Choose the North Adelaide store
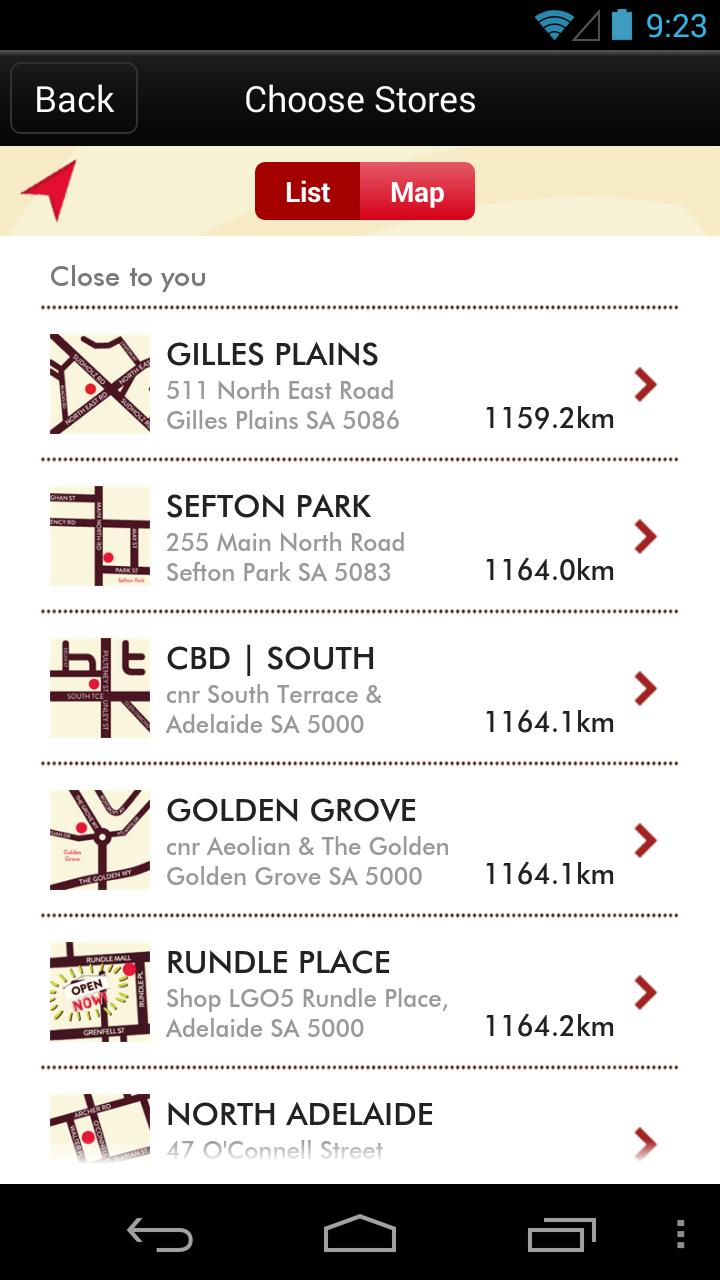 [360, 1132]
